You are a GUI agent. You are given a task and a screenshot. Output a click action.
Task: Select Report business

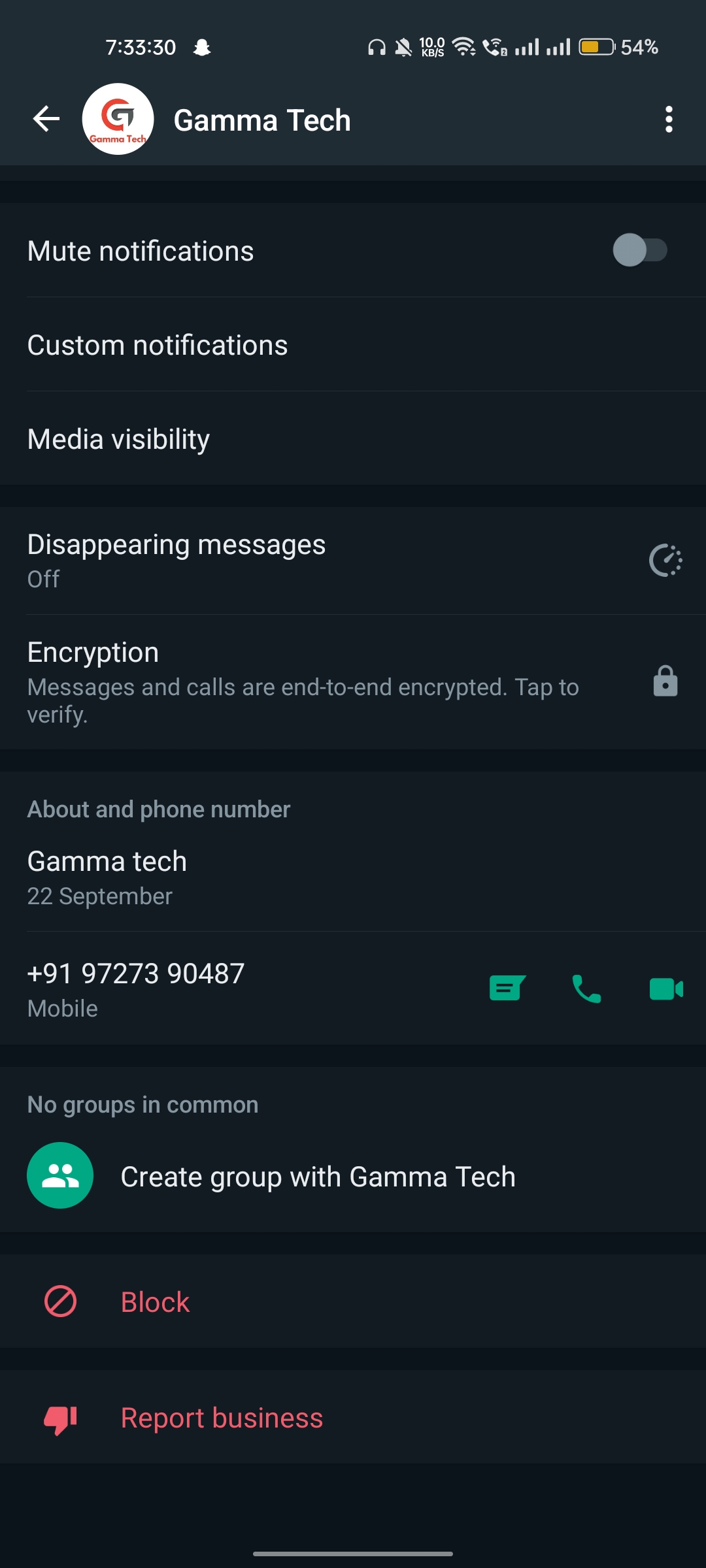[x=221, y=1418]
